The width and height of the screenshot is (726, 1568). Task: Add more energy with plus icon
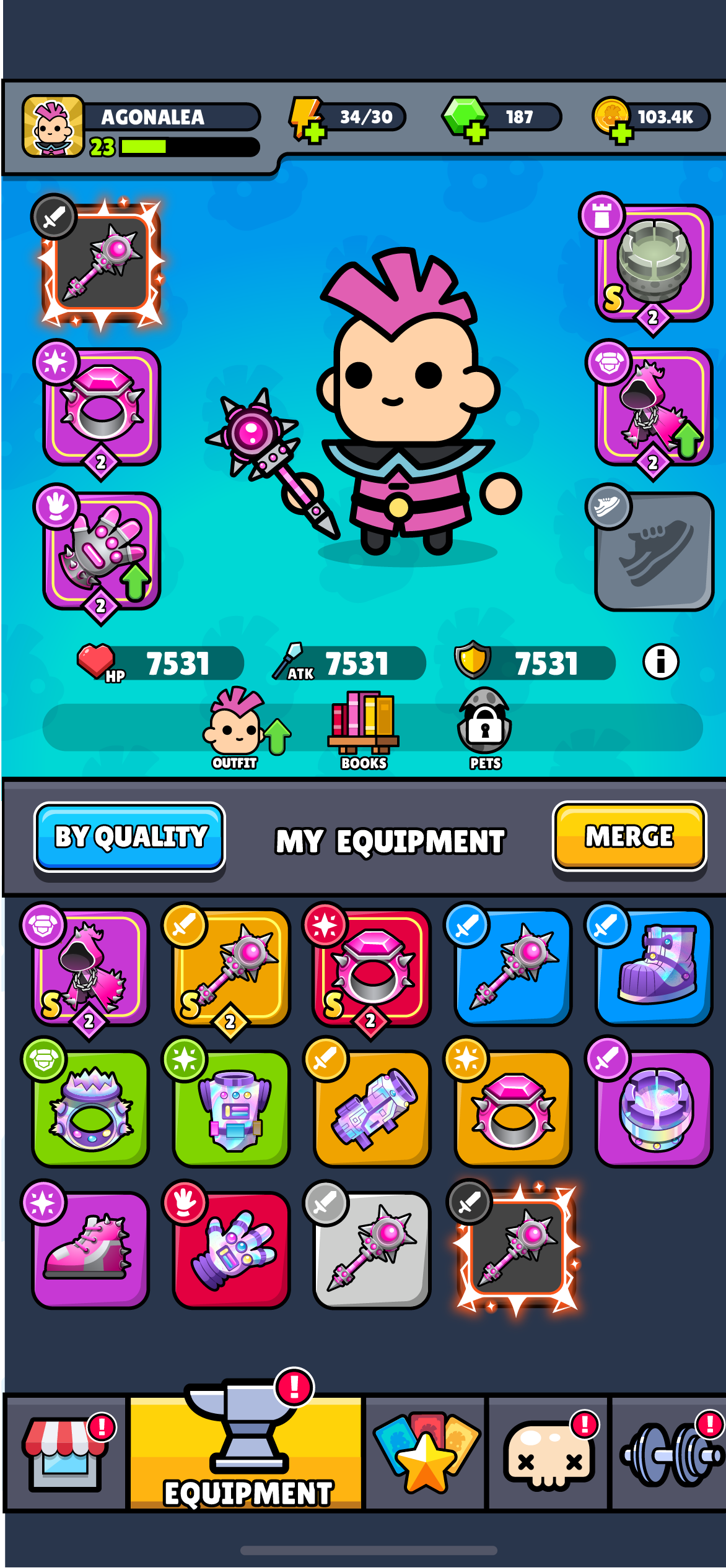point(314,132)
